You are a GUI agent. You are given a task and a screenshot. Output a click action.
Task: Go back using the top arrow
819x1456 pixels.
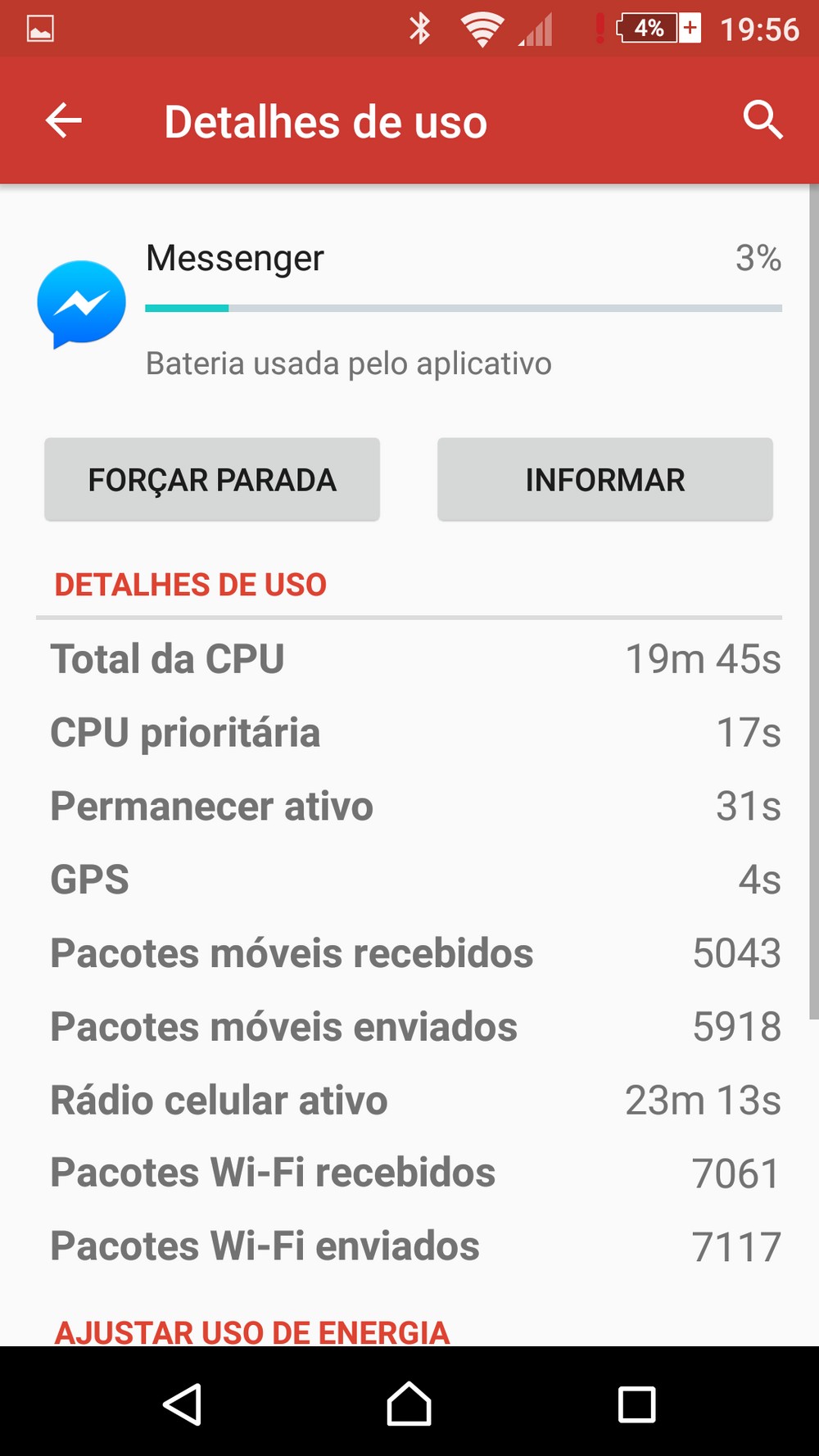coord(63,121)
